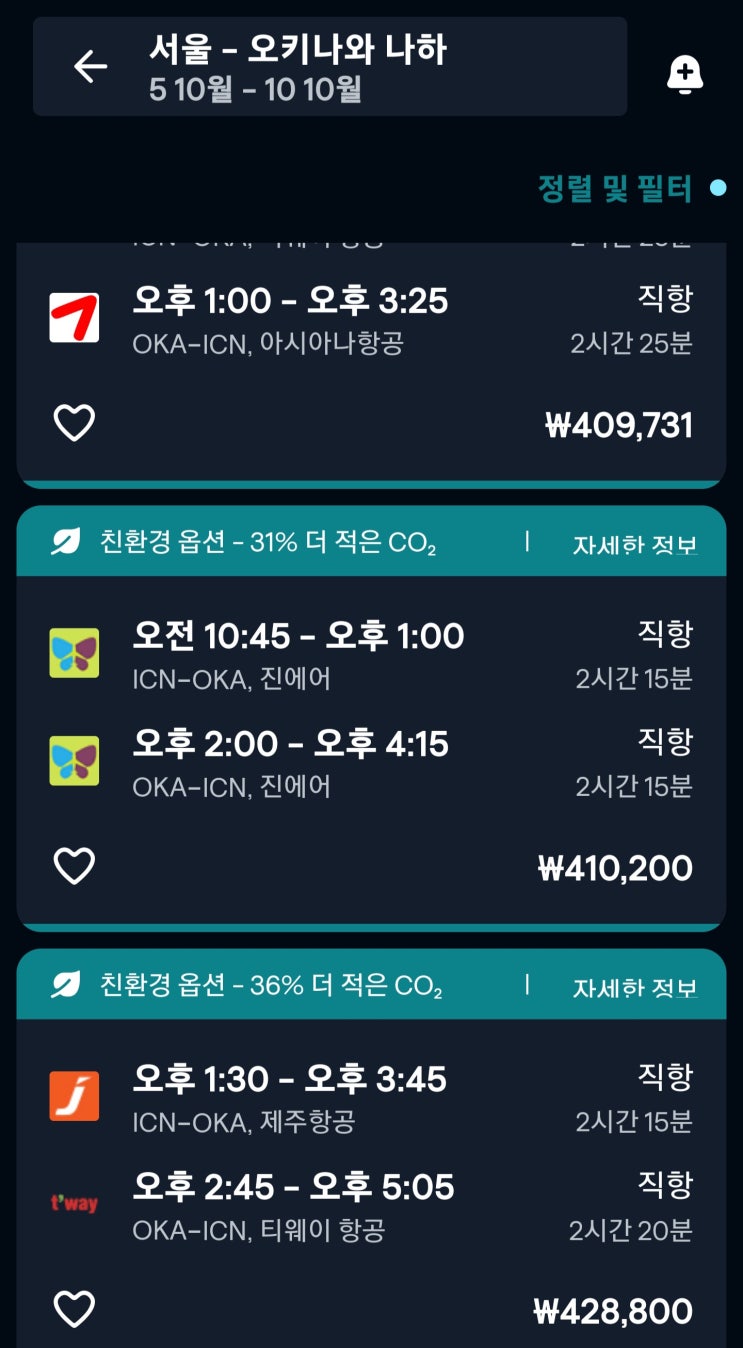This screenshot has height=1348, width=743.
Task: View 자세한 정보 for the 31% CO₂ option
Action: coord(634,544)
